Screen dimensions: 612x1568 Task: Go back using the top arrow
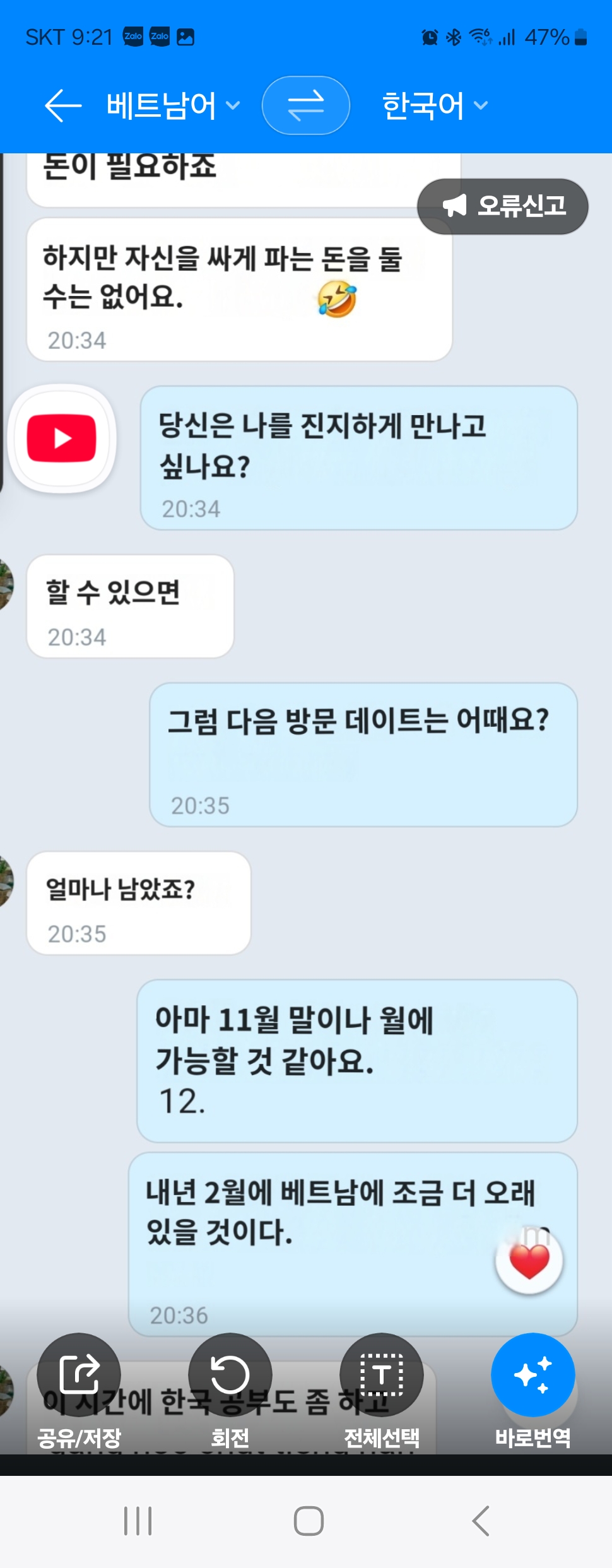[63, 105]
